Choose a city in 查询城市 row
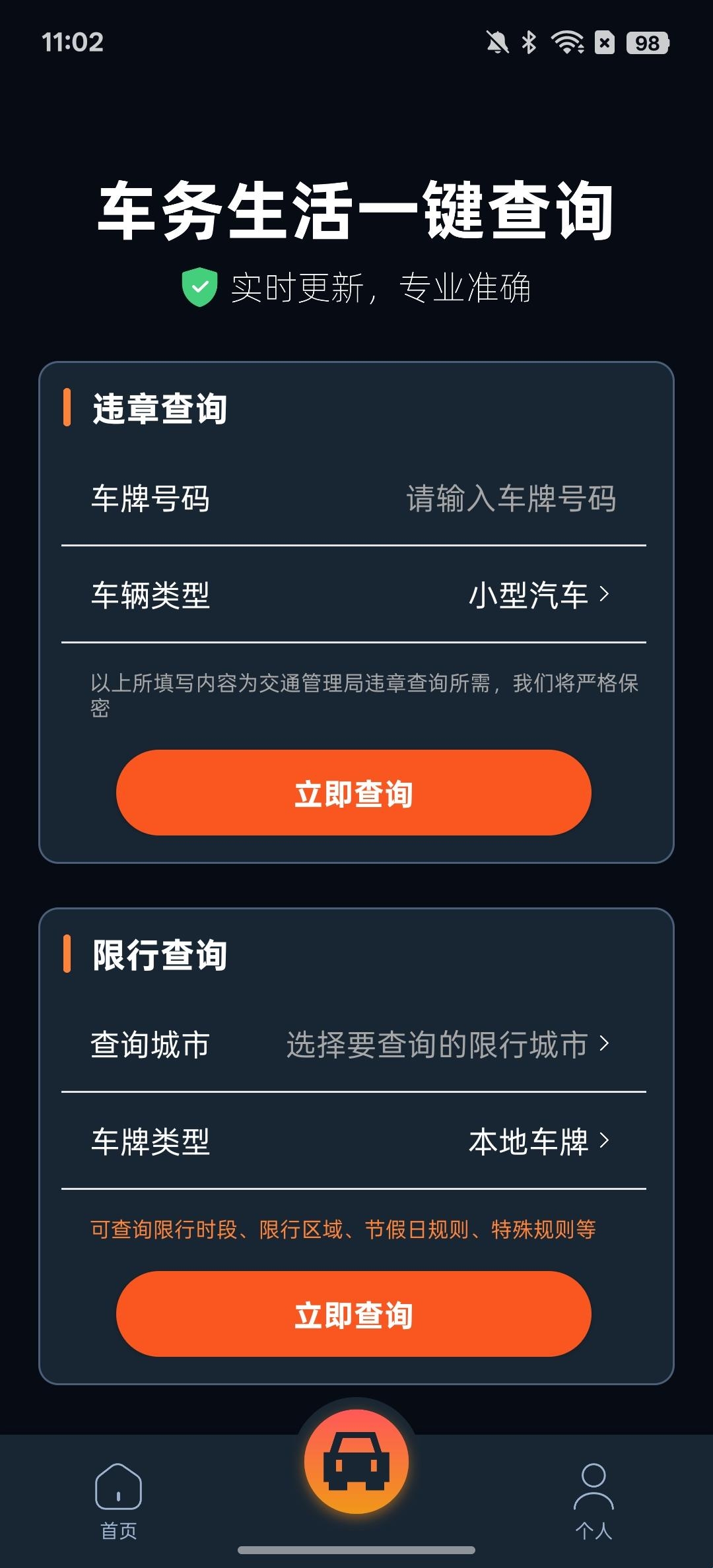The width and height of the screenshot is (713, 1568). click(447, 1045)
